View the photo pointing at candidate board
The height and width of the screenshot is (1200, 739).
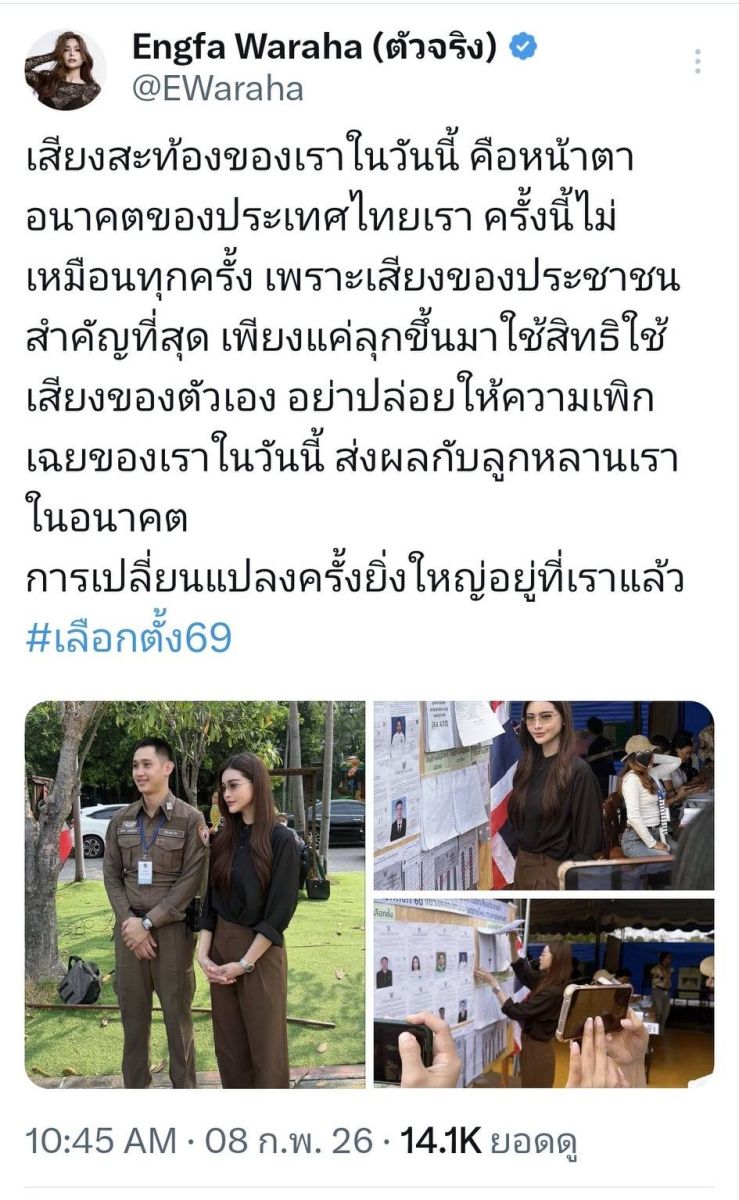[x=543, y=992]
